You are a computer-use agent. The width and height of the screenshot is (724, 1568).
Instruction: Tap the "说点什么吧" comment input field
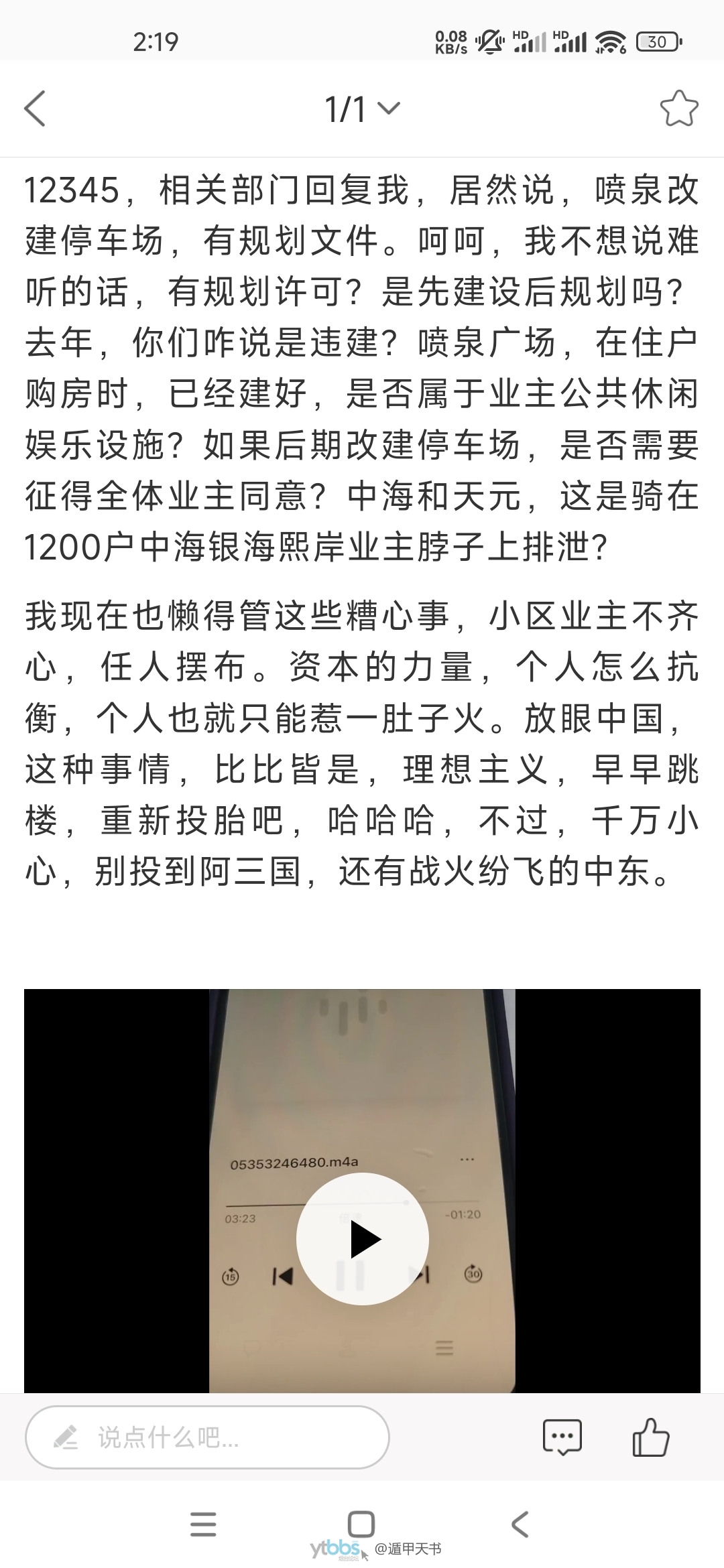(207, 1437)
